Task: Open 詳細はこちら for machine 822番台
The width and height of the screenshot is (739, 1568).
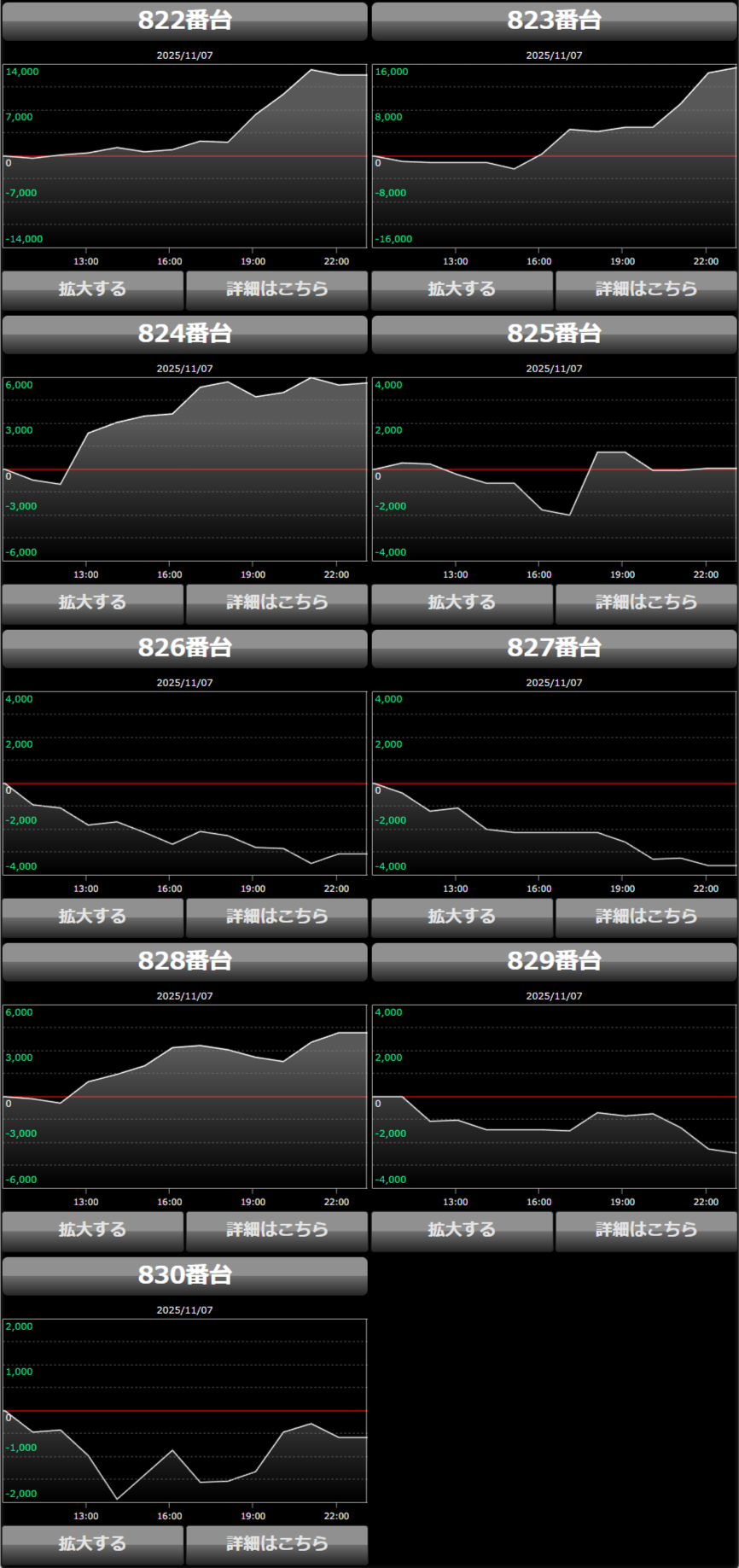Action: pos(276,289)
